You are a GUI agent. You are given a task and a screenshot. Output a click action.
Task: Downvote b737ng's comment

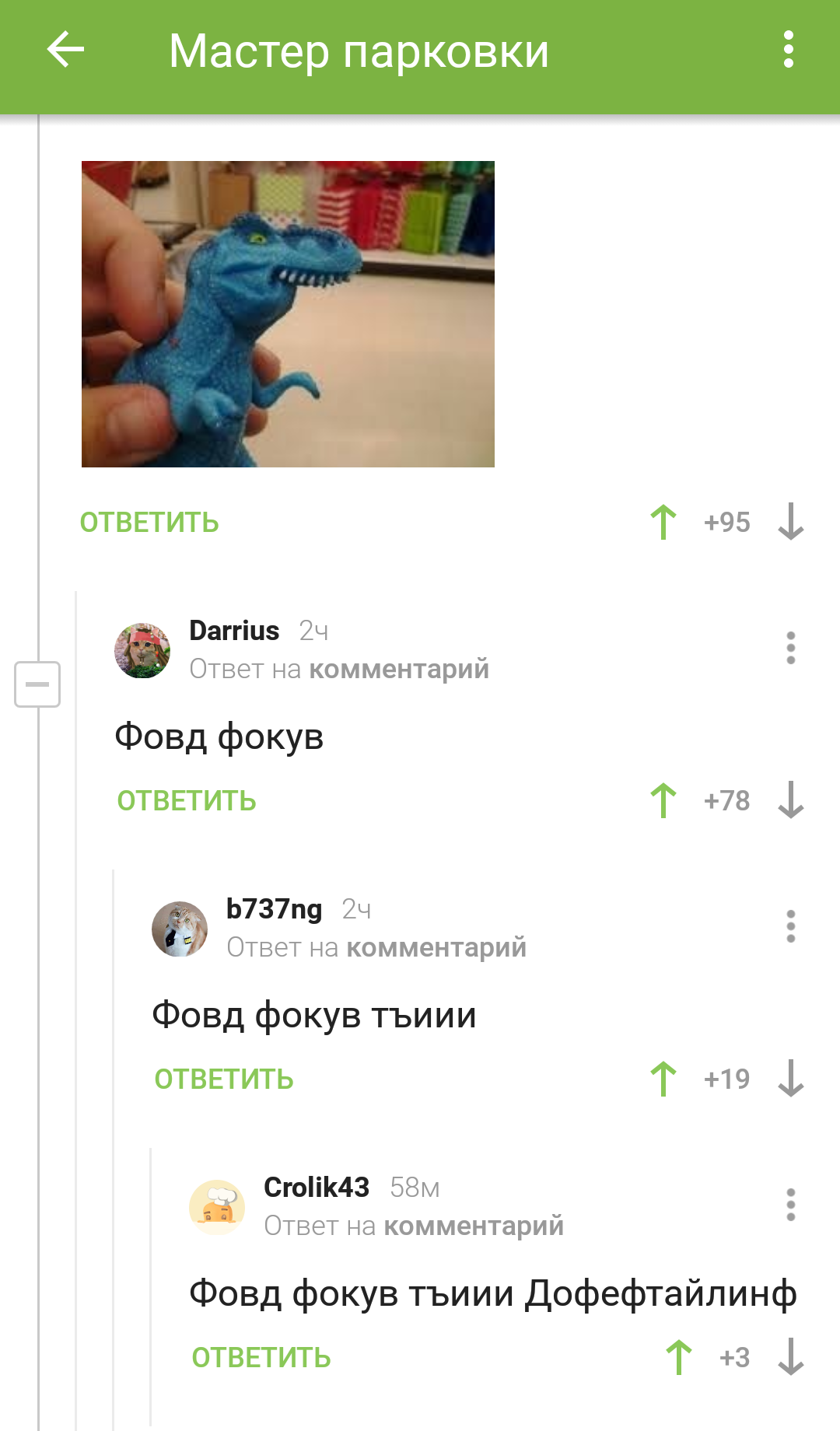click(790, 1079)
